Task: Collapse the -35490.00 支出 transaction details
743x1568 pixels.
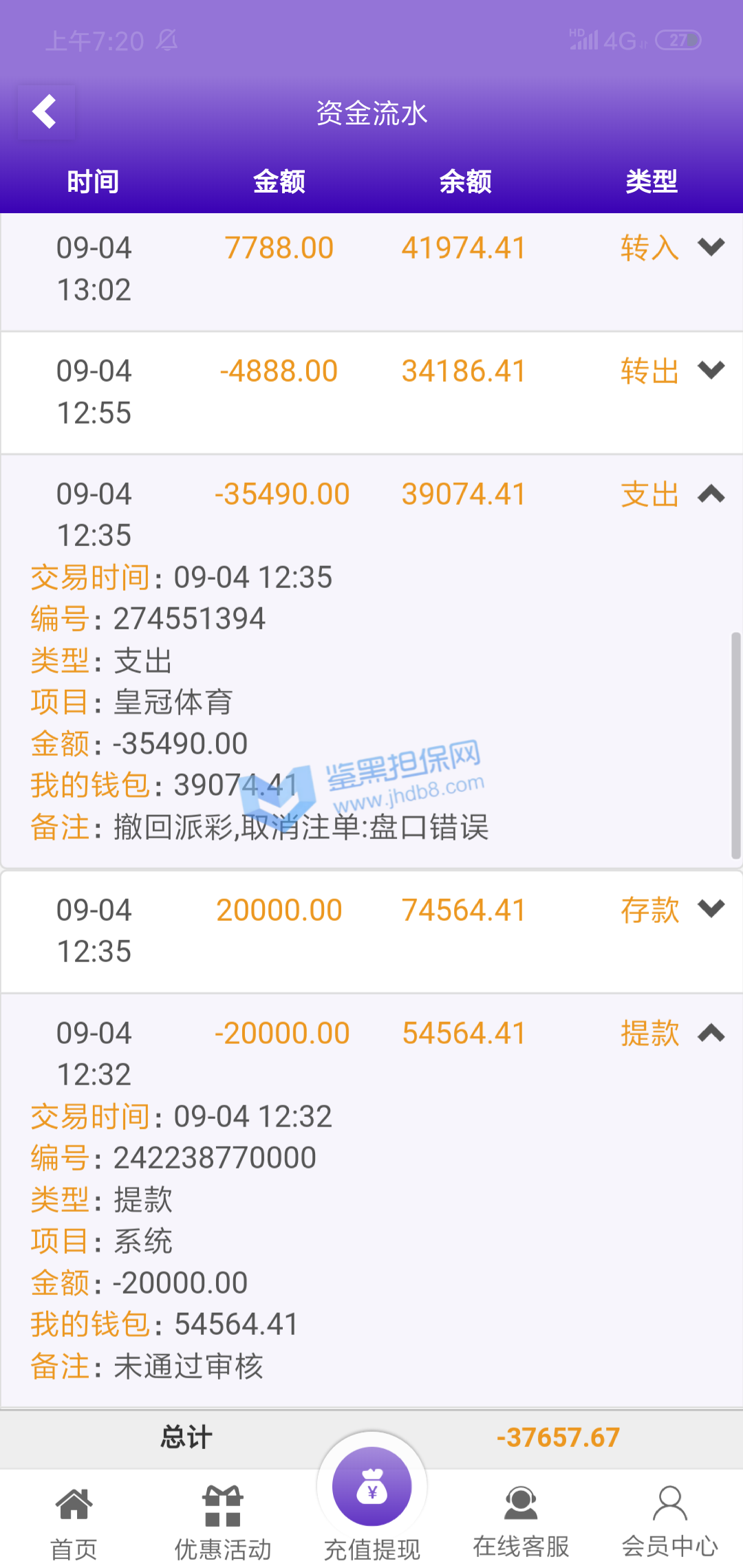Action: (711, 494)
